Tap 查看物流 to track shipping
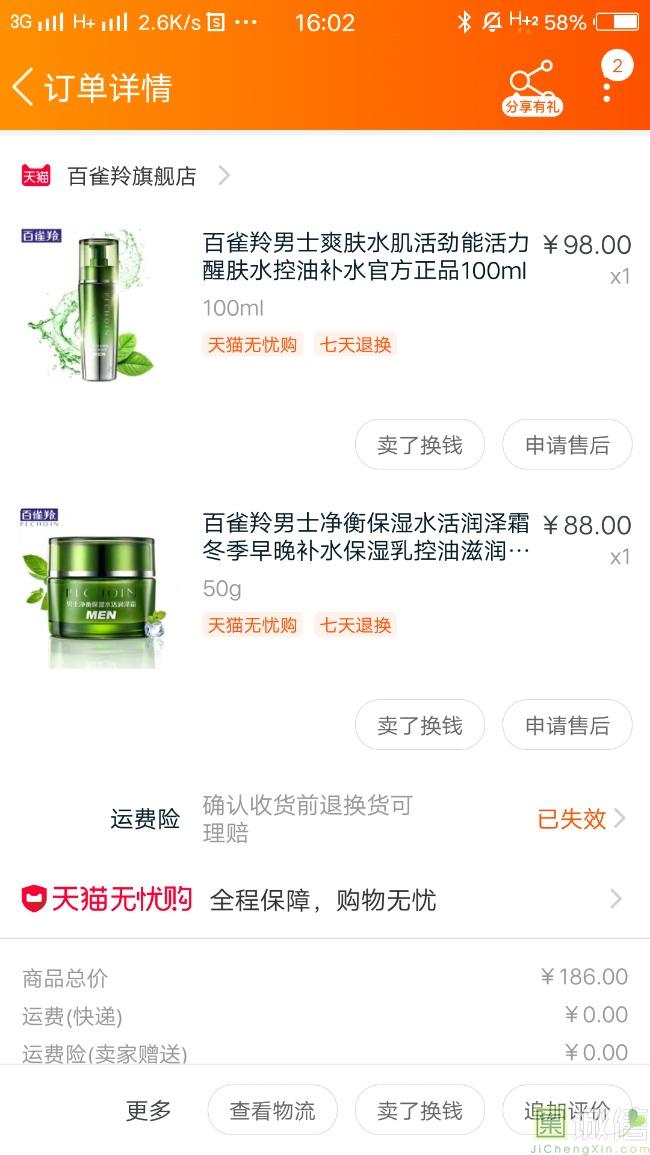This screenshot has width=650, height=1155. [272, 1110]
